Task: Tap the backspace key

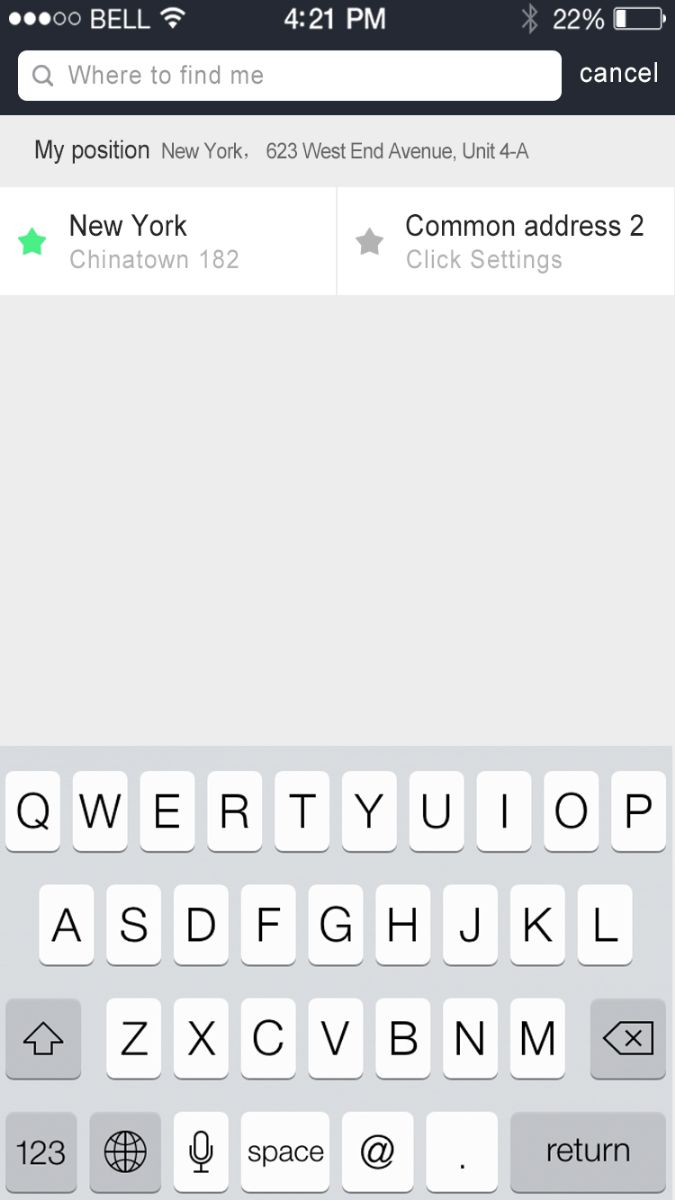Action: click(x=627, y=1039)
